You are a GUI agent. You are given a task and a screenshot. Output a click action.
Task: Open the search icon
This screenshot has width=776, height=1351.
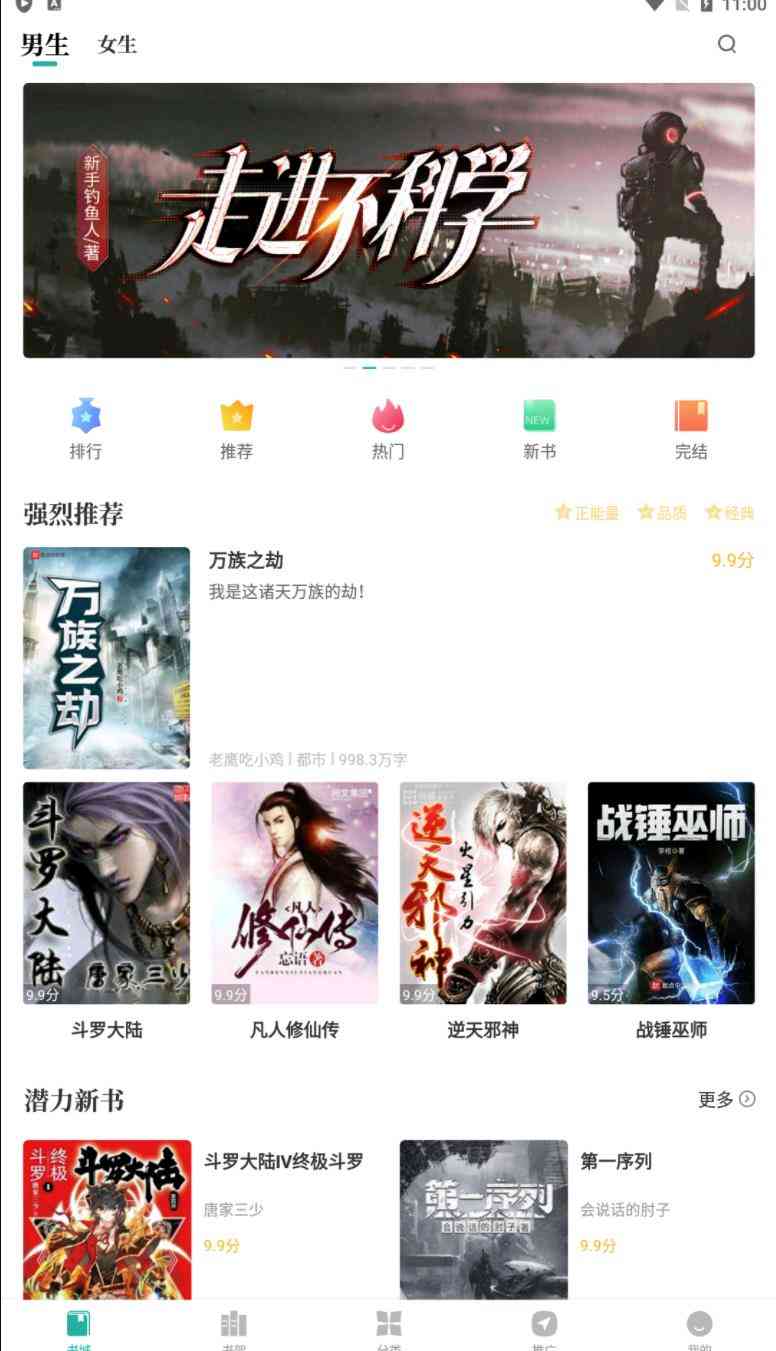pos(727,44)
